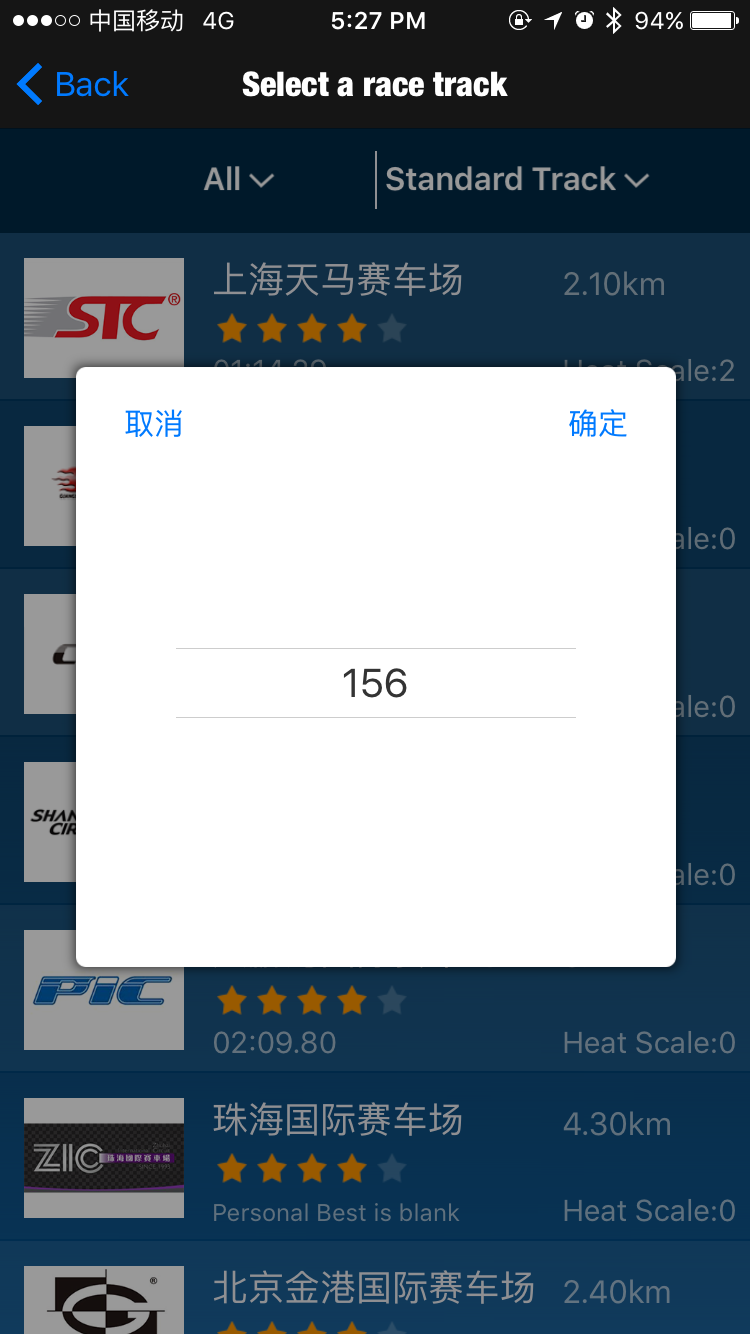Expand the All filter dropdown
Image resolution: width=750 pixels, height=1334 pixels.
[238, 180]
